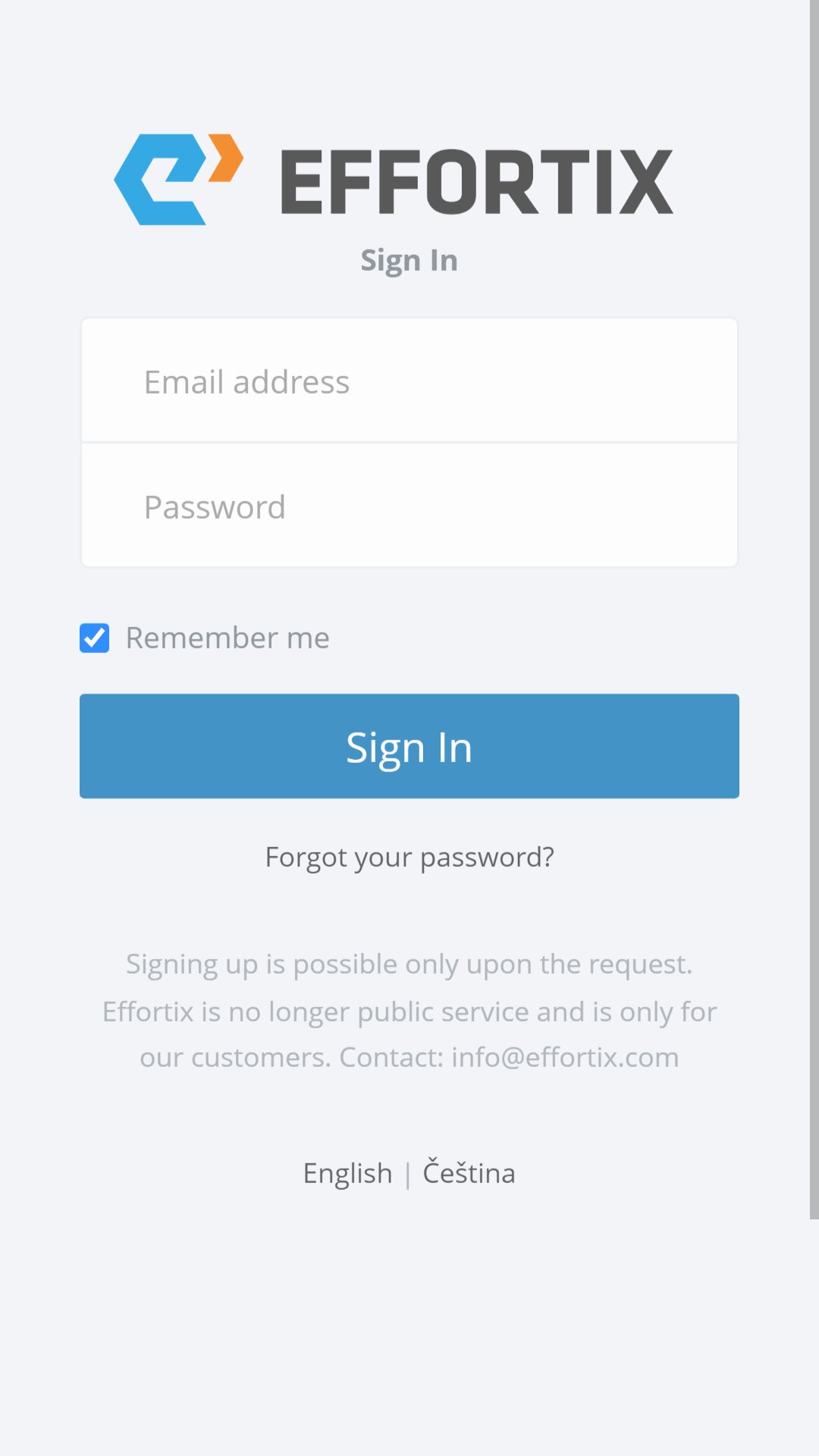The image size is (819, 1456).
Task: Tap into the Password field
Action: [x=409, y=505]
